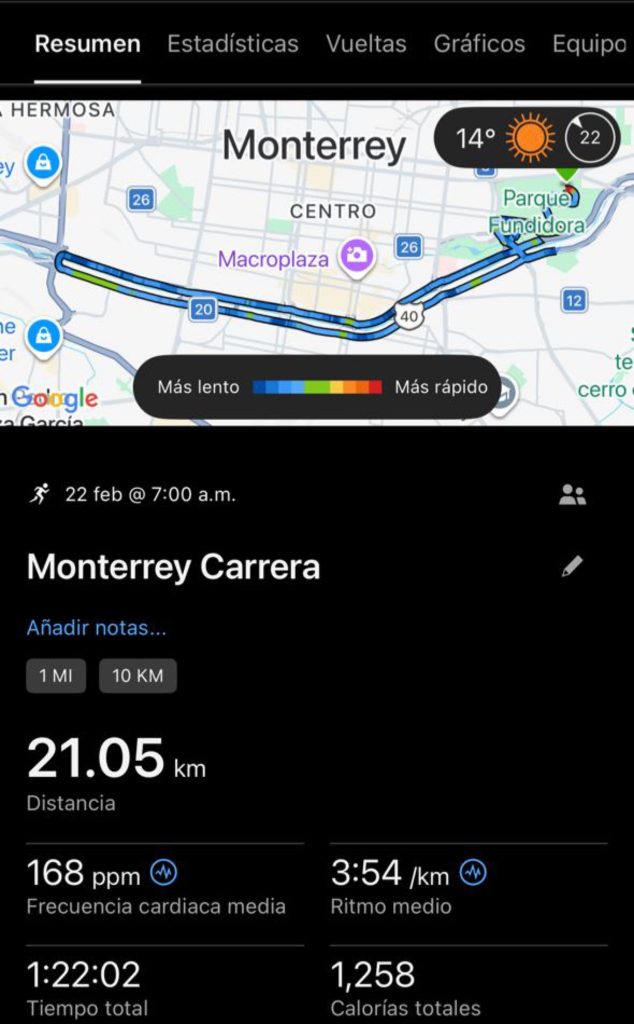This screenshot has height=1024, width=634.
Task: Select the 10 KM chip
Action: (137, 676)
